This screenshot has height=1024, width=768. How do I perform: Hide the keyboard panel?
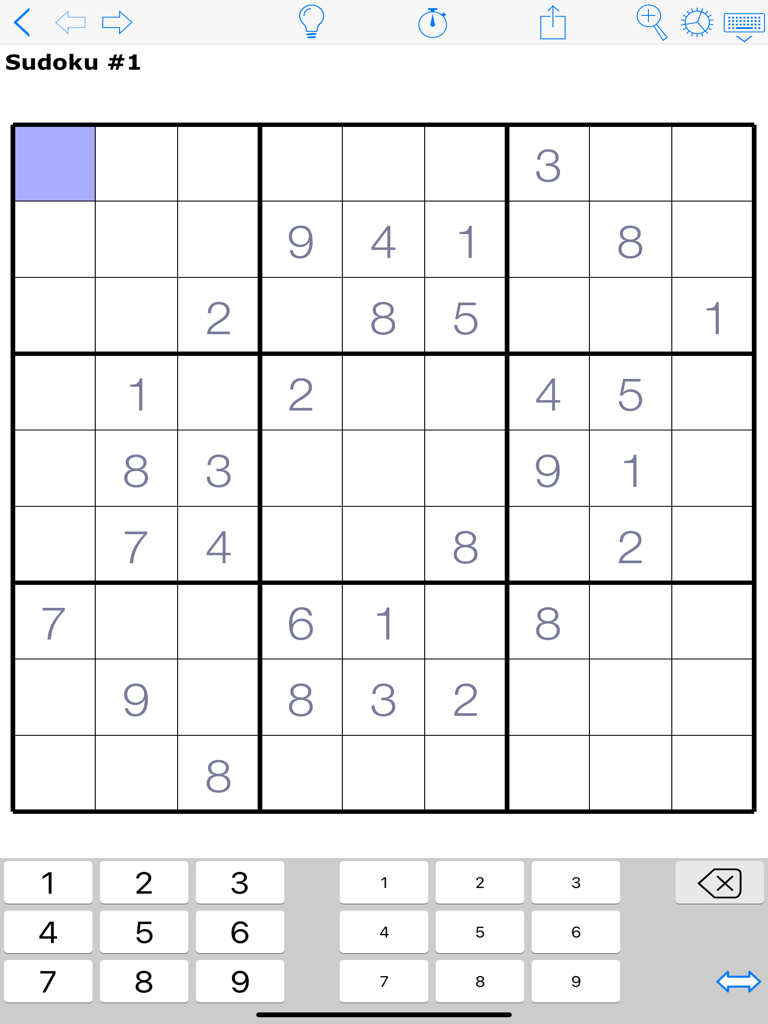[744, 25]
